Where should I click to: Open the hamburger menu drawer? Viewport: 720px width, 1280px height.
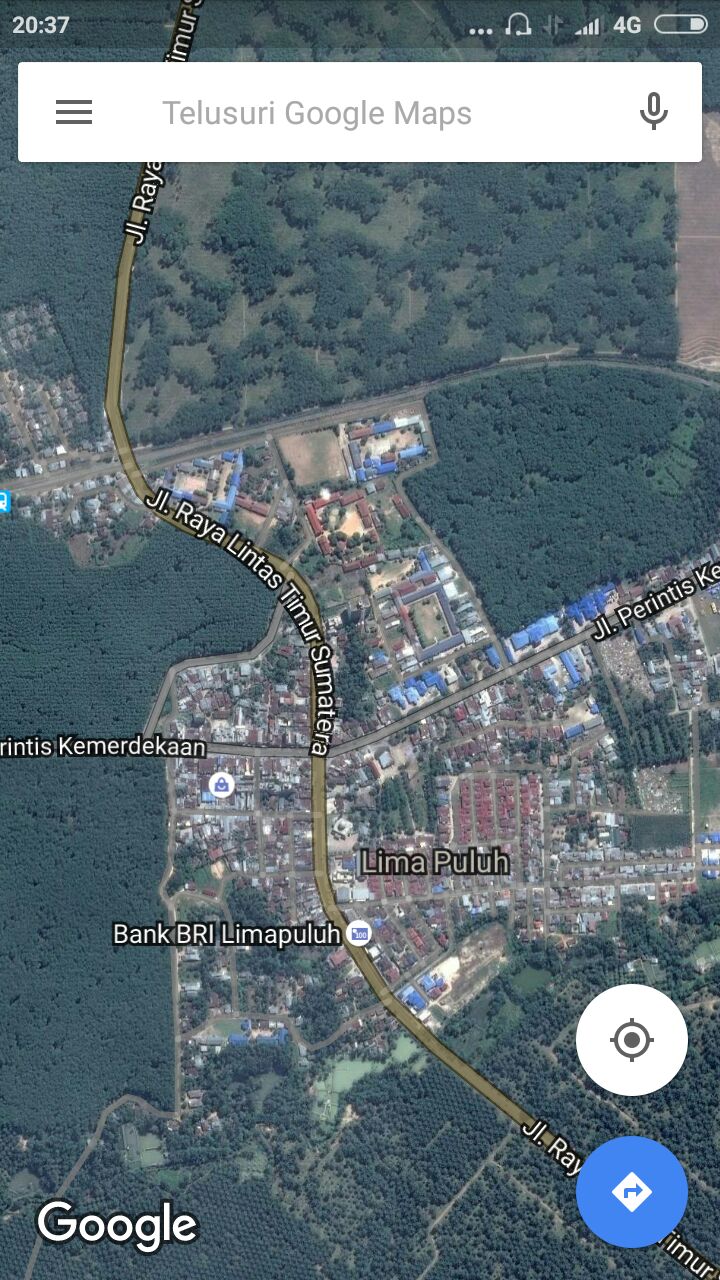coord(74,113)
